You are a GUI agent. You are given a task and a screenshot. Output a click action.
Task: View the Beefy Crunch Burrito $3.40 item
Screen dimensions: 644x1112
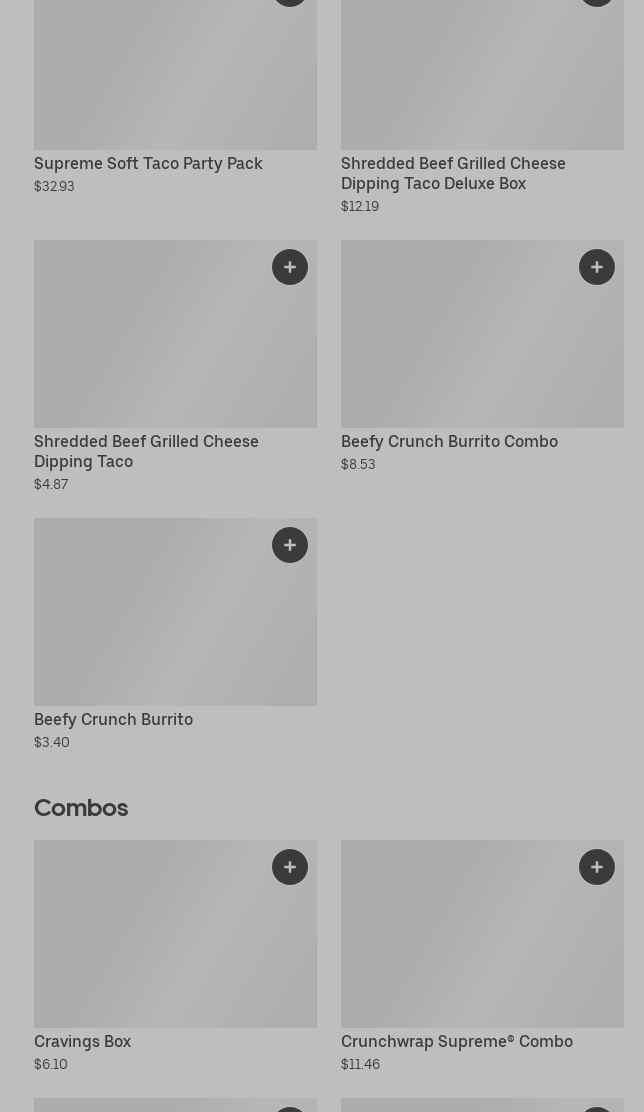pyautogui.click(x=175, y=635)
